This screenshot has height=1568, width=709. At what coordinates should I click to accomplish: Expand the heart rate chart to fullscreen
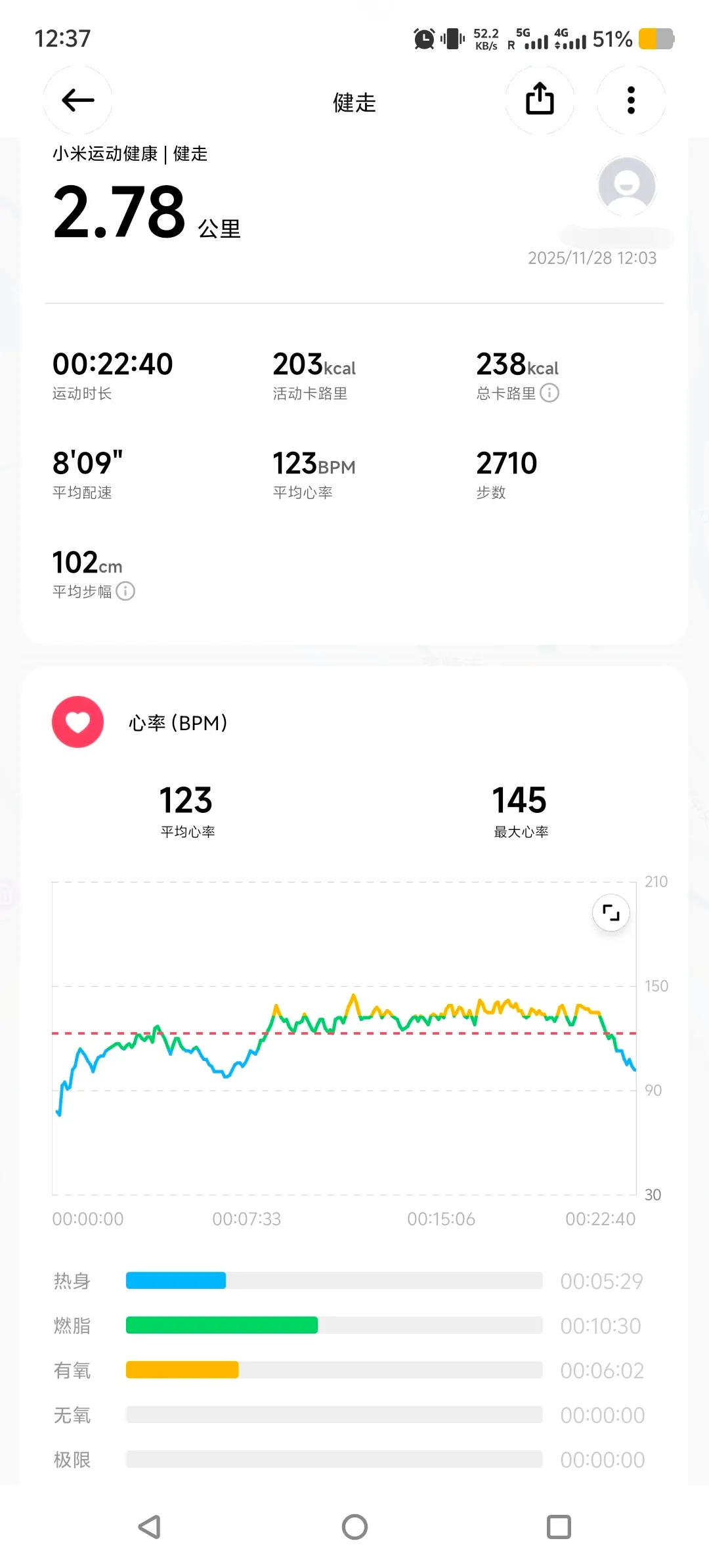click(611, 913)
